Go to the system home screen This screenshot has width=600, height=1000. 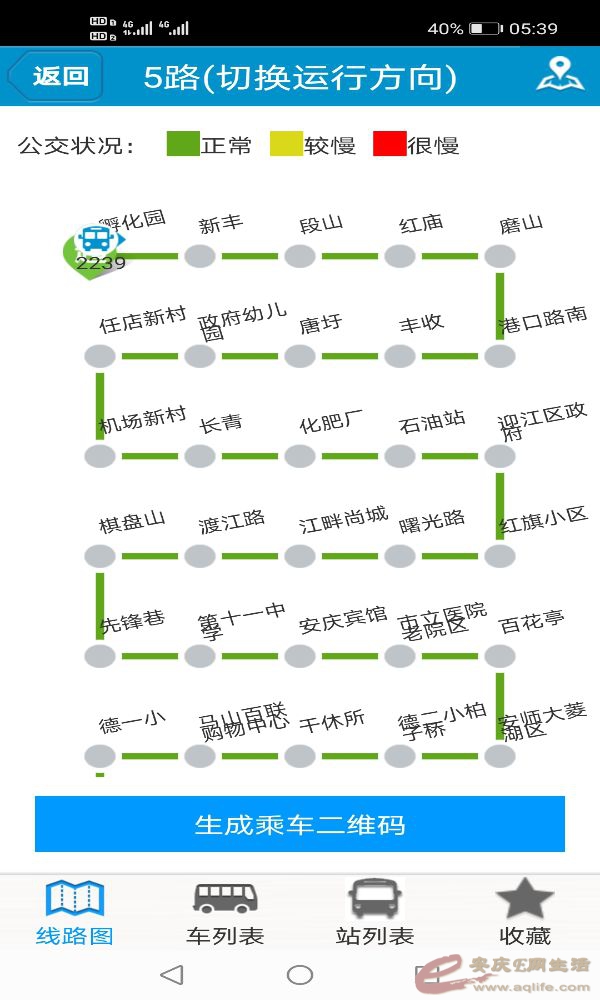[x=300, y=973]
